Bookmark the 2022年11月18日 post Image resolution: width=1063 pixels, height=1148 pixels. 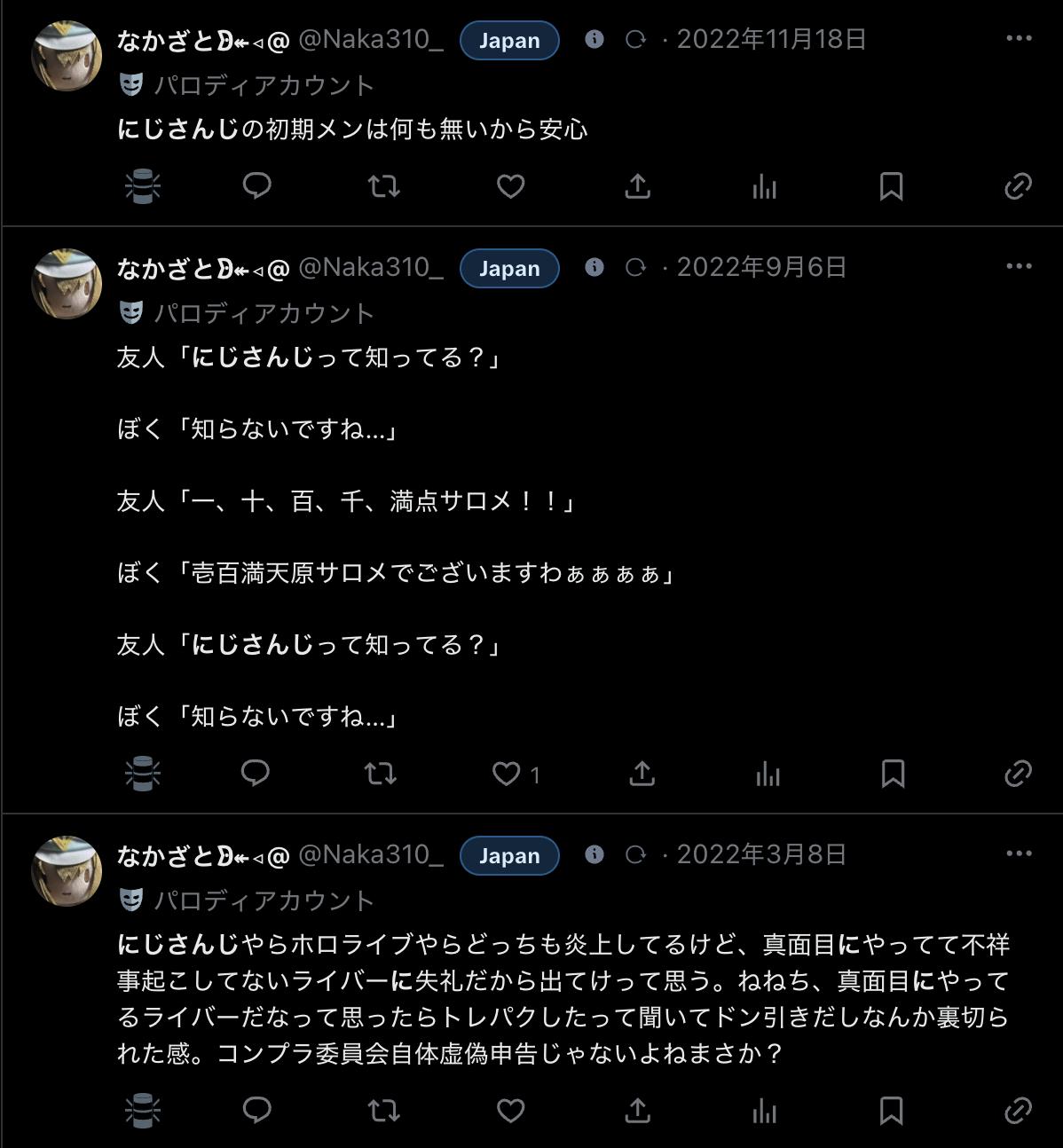891,186
